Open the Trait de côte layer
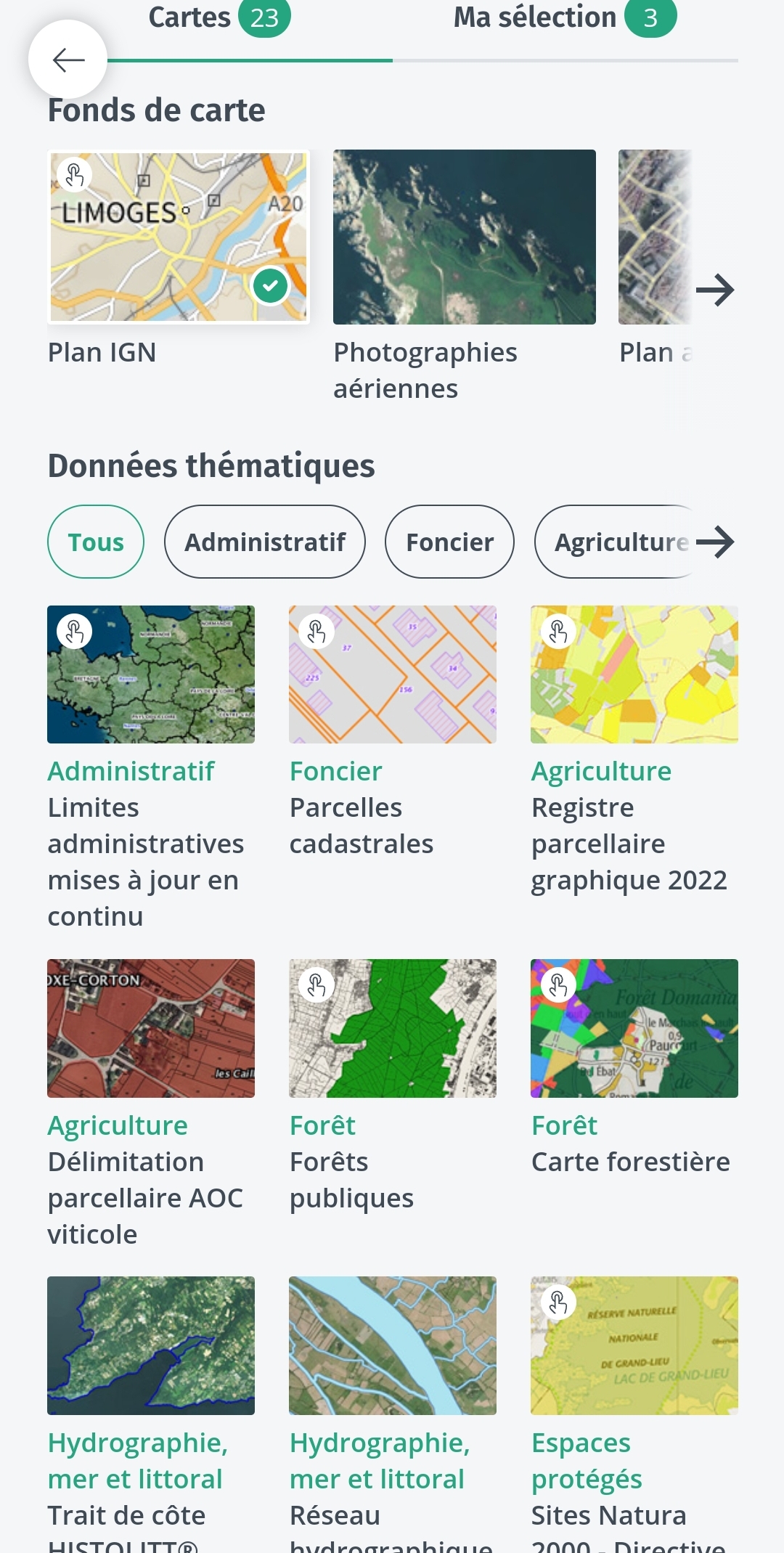This screenshot has width=784, height=1553. click(151, 1345)
